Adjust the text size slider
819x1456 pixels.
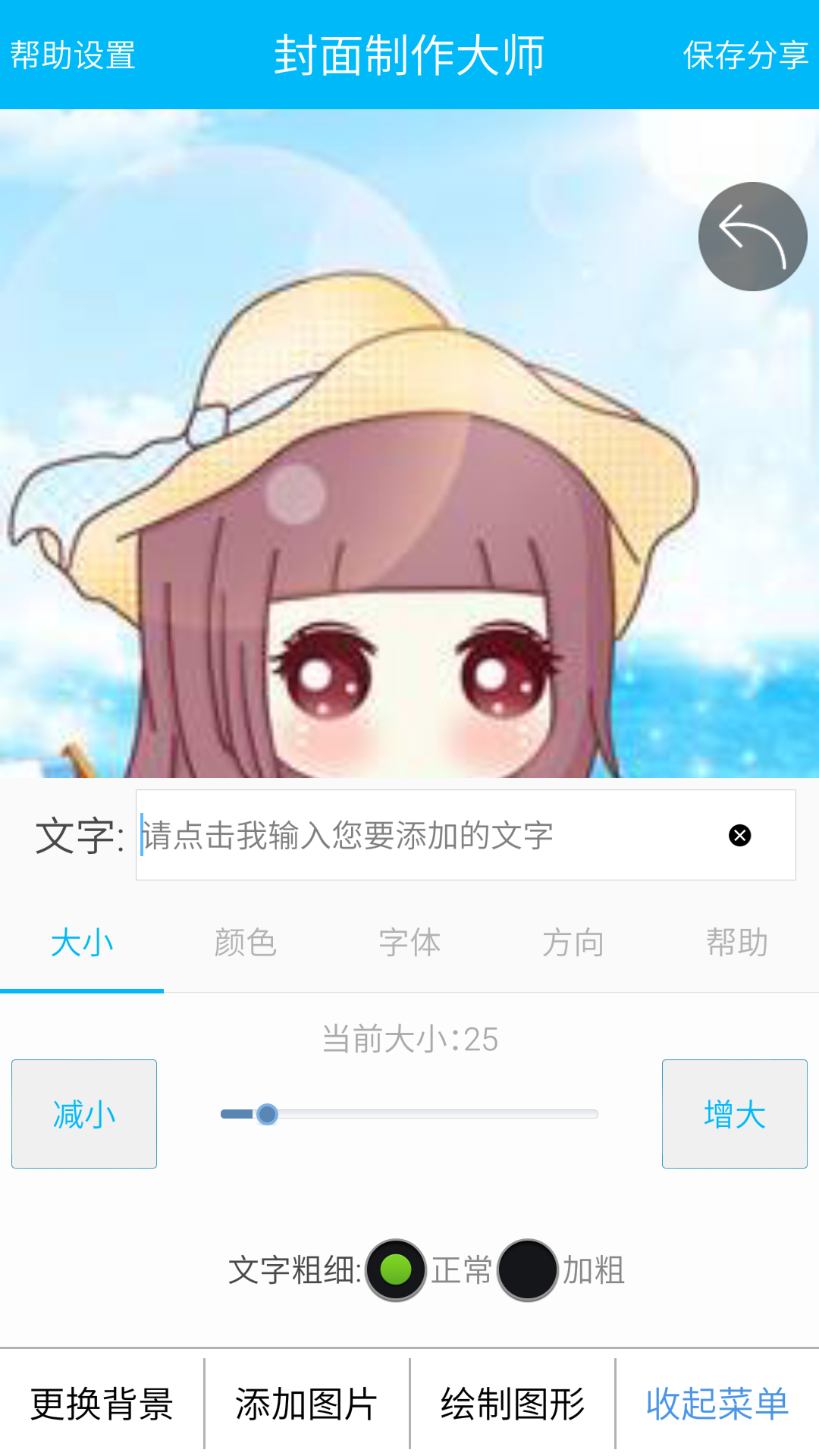(x=268, y=1113)
